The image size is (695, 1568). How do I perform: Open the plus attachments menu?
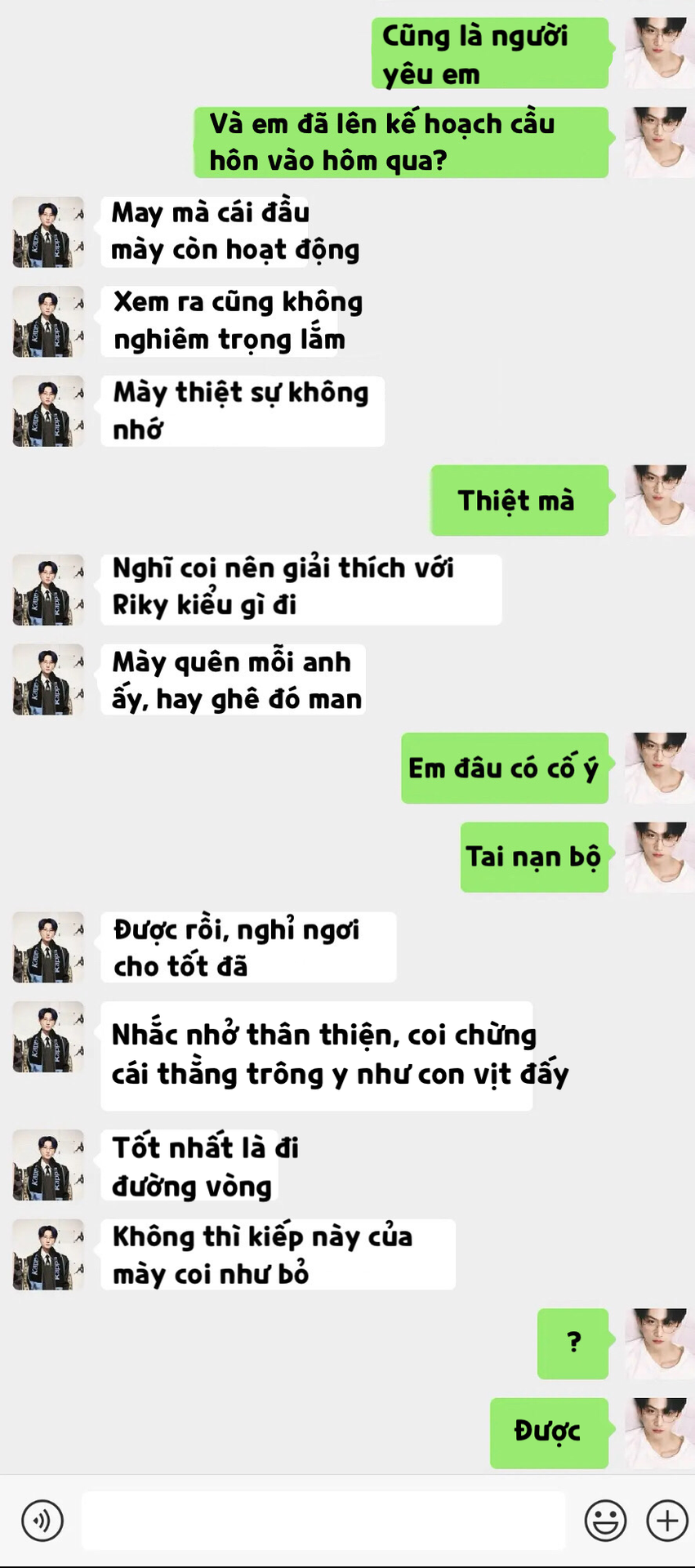click(x=666, y=1521)
